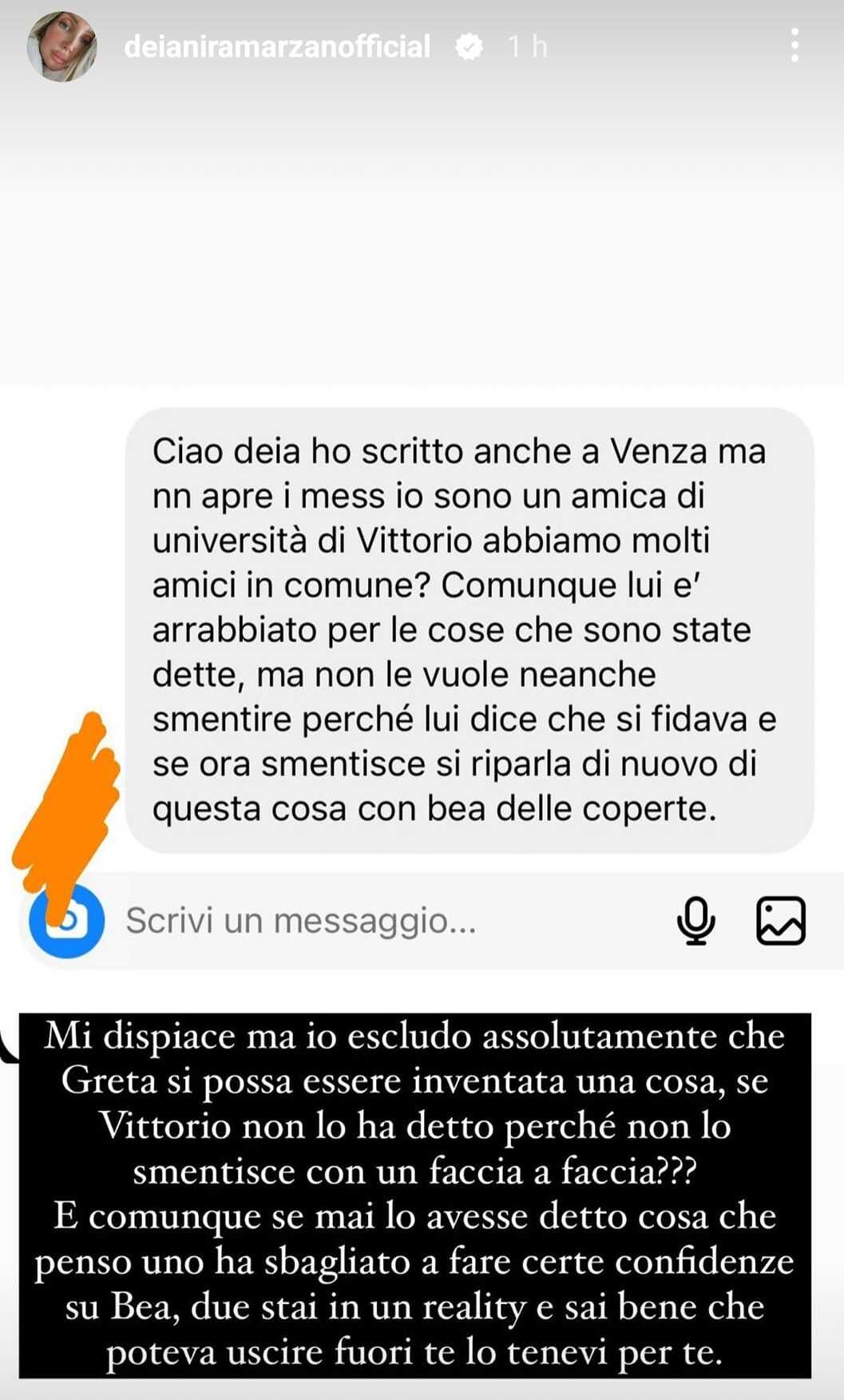Open deianiramarzanofficial's profile picture
844x1400 pixels.
61,46
